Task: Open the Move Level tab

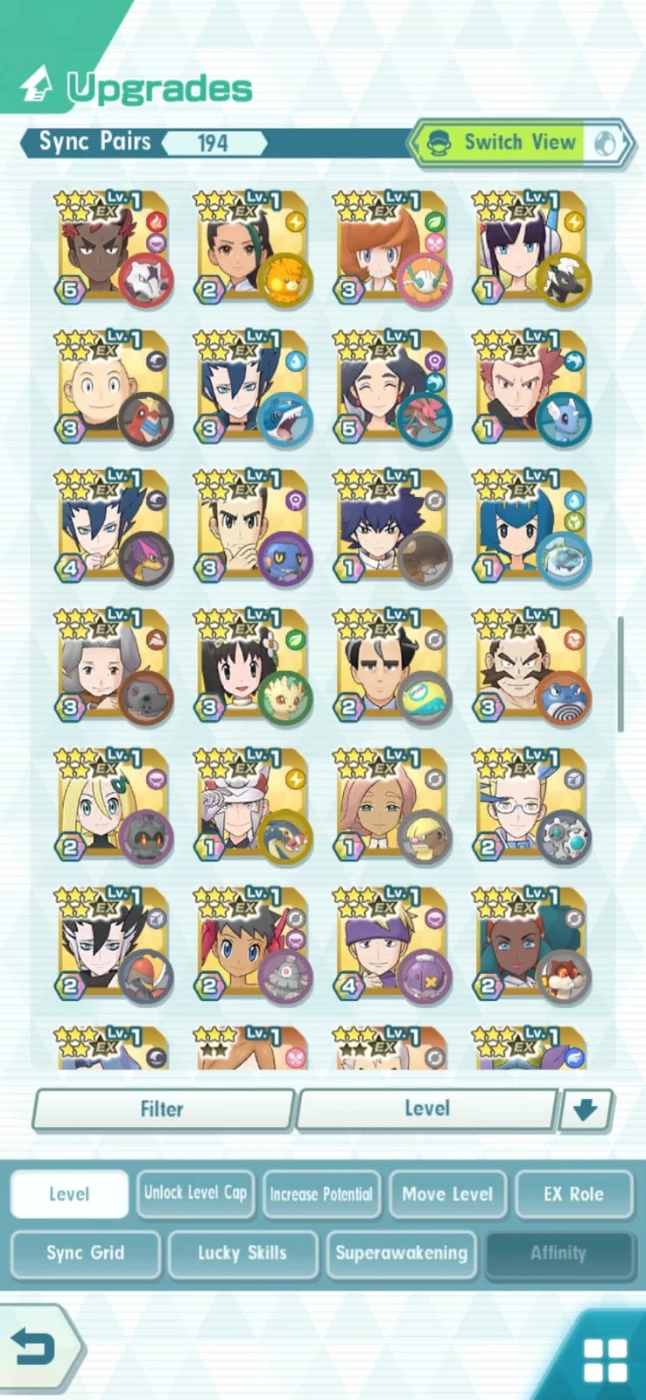Action: tap(447, 1194)
